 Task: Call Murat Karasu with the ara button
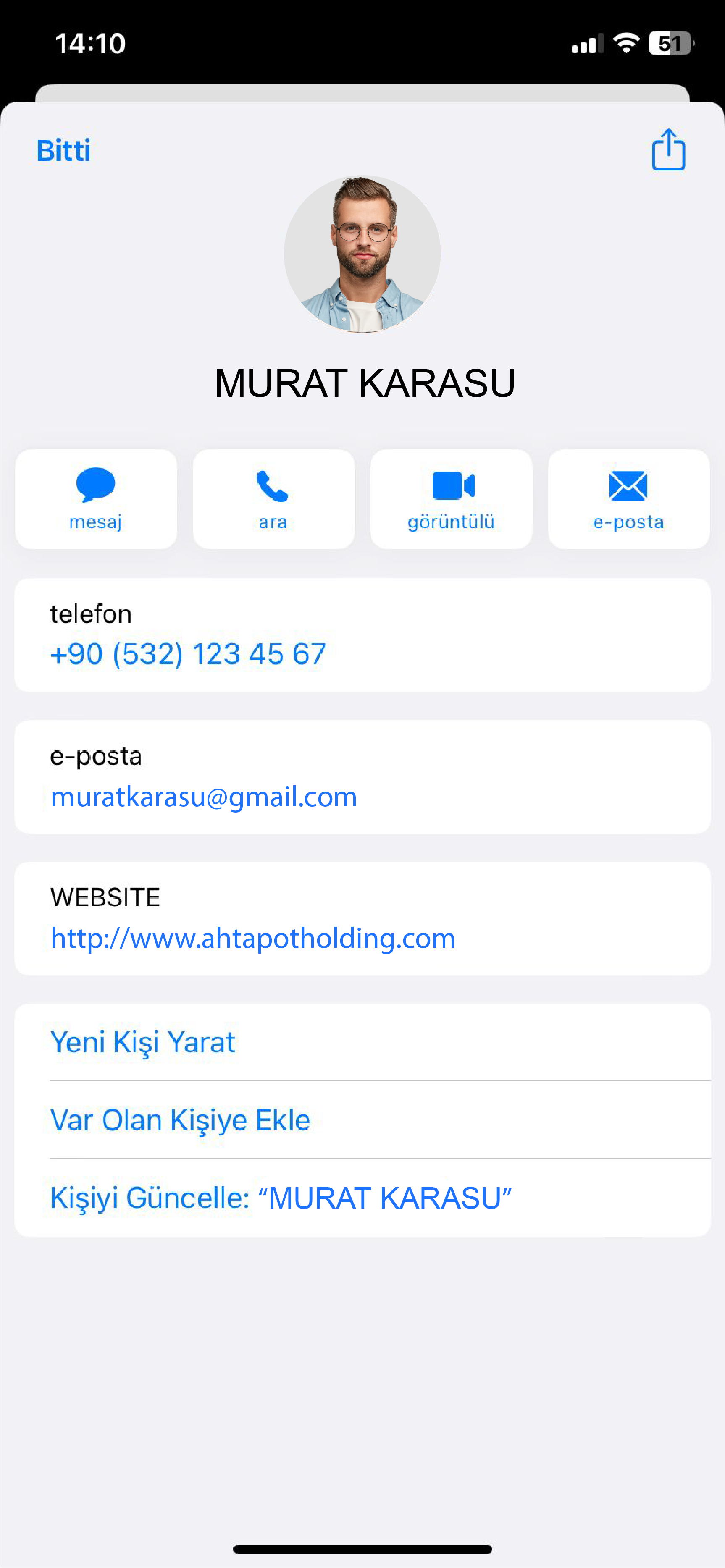coord(273,499)
